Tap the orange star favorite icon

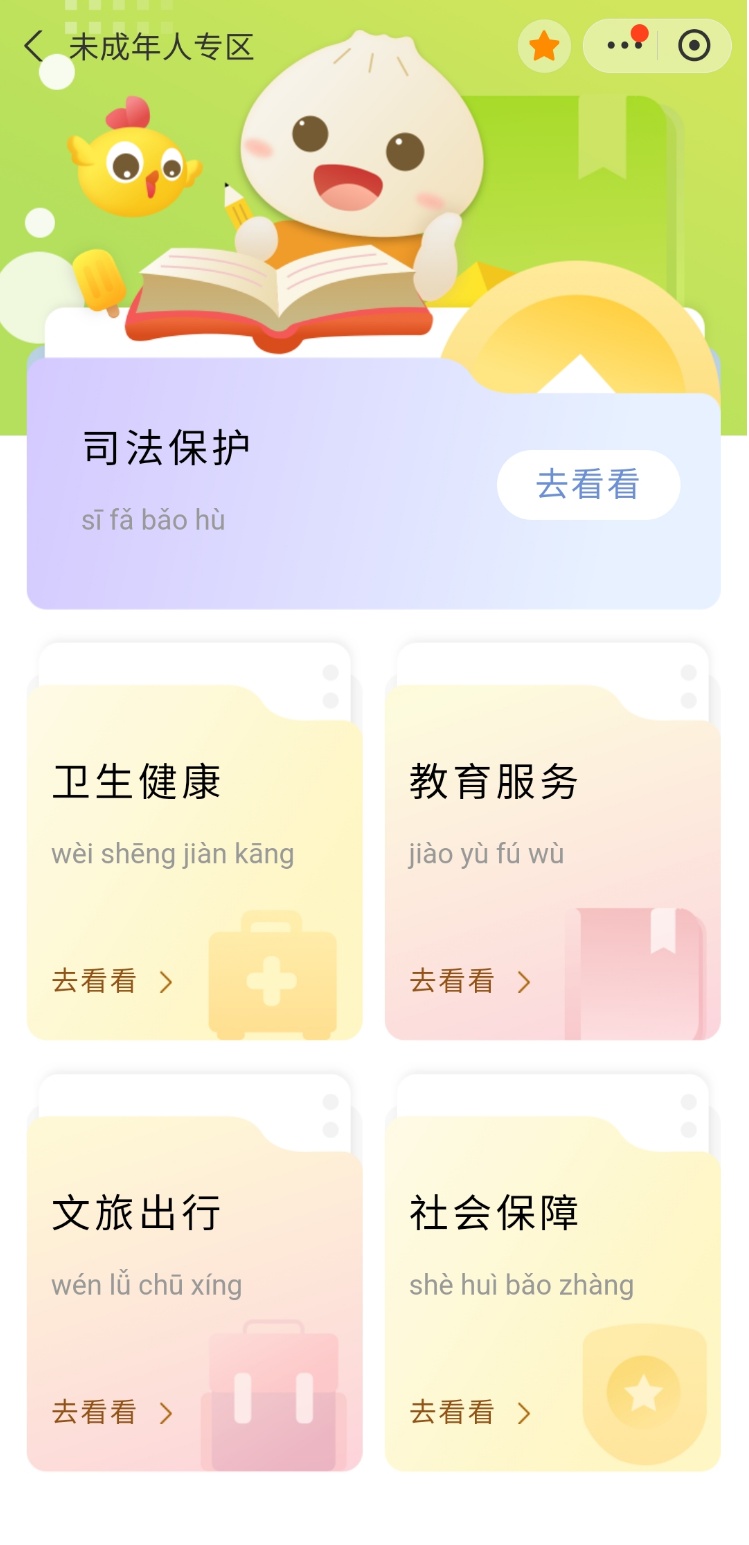click(x=544, y=46)
